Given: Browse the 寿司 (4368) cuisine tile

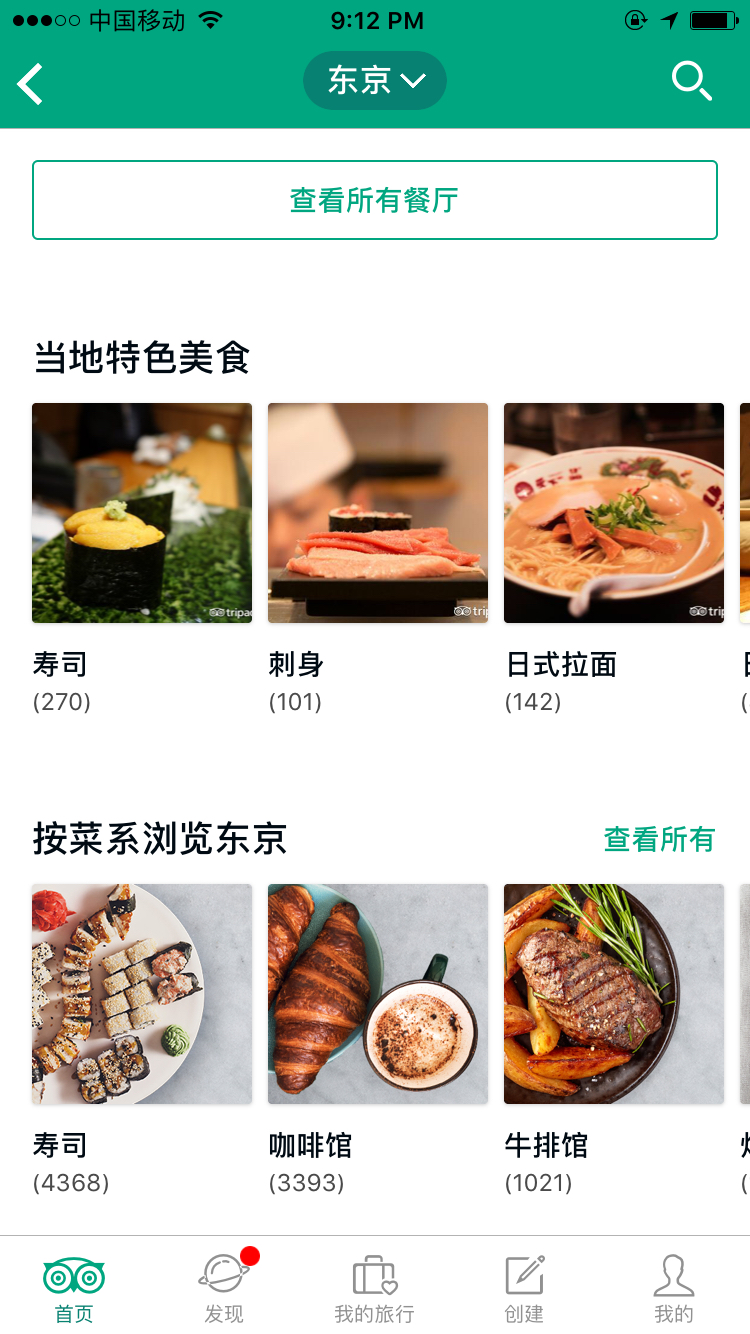Looking at the screenshot, I should tap(142, 994).
